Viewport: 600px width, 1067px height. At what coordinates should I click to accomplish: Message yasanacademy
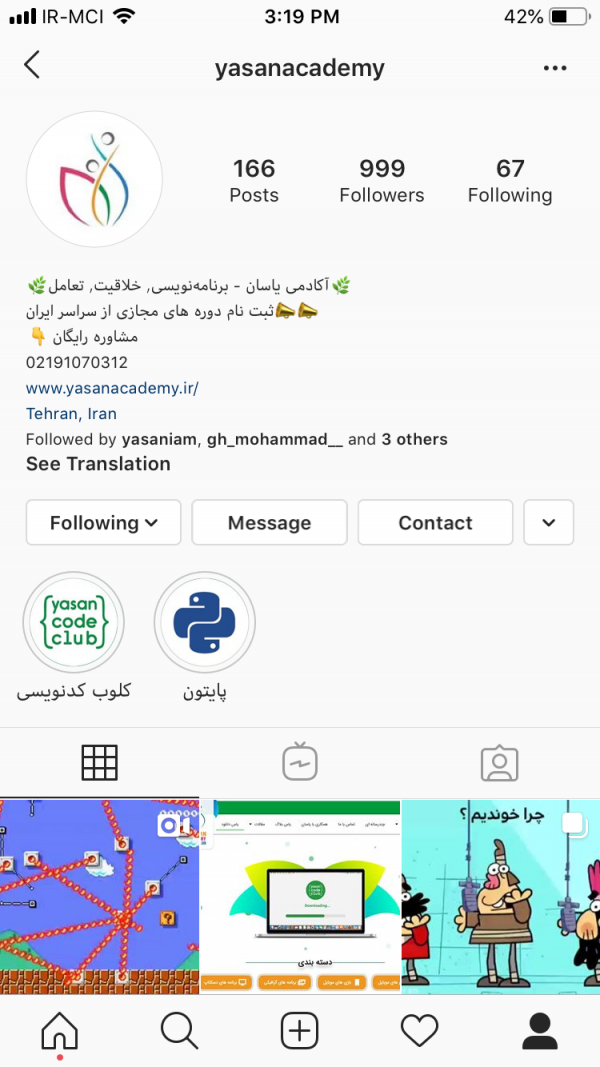click(x=269, y=522)
